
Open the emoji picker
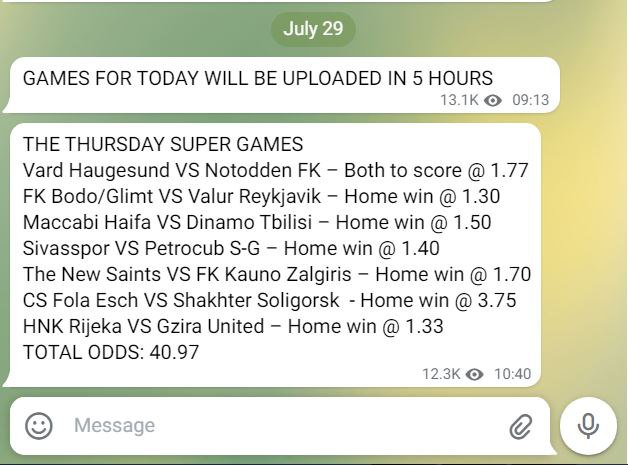pos(38,426)
